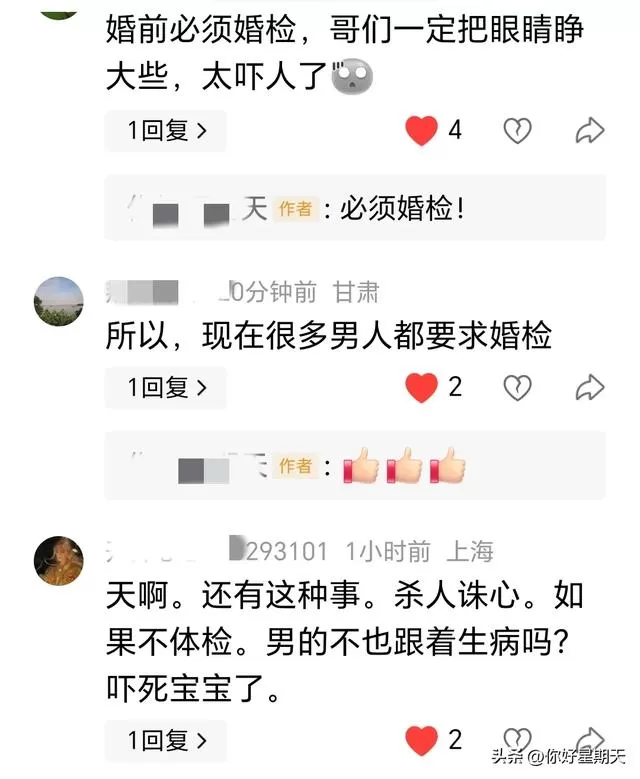Dislike the 现在很多男人都要求婚检 comment
The width and height of the screenshot is (640, 779).
[x=517, y=388]
